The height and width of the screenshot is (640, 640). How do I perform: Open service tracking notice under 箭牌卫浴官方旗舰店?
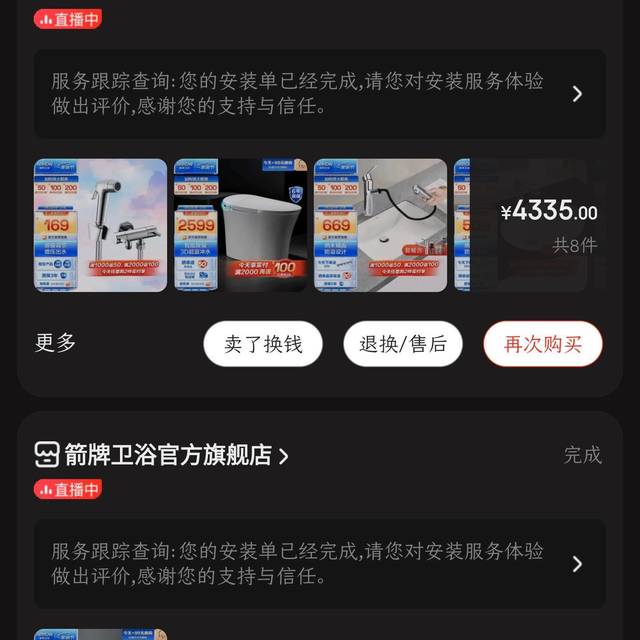coord(320,564)
